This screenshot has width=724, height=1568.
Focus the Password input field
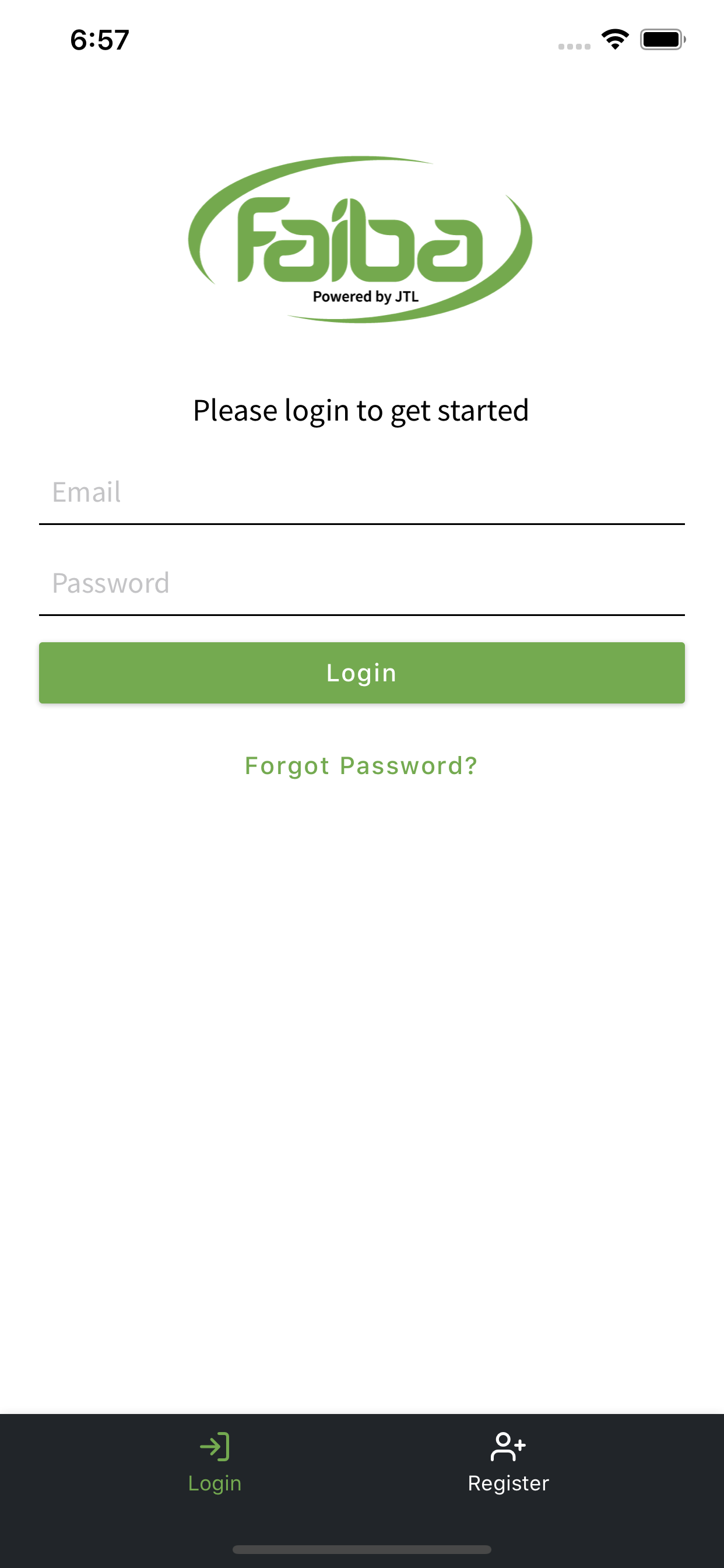pyautogui.click(x=361, y=582)
